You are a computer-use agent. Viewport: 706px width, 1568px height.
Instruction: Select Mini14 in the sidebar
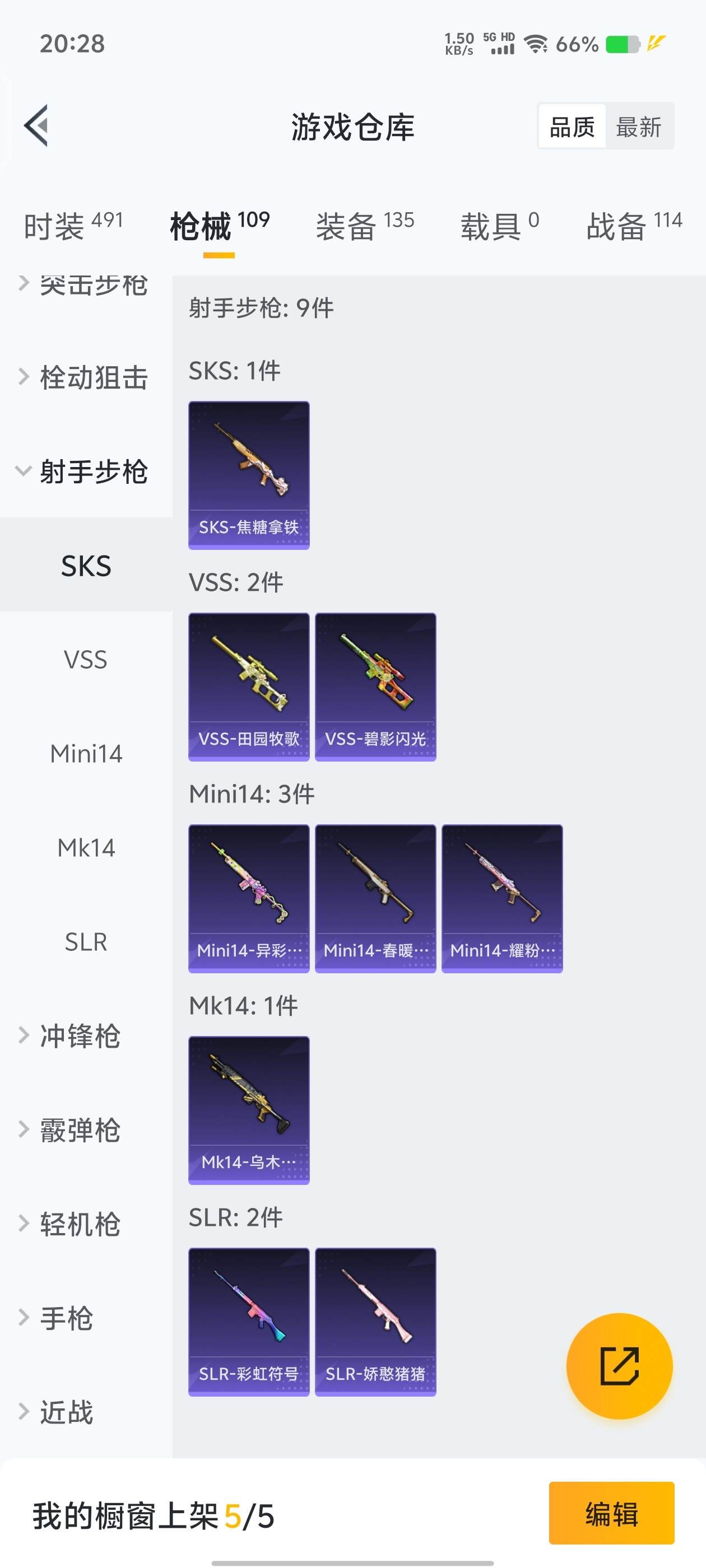pyautogui.click(x=85, y=754)
